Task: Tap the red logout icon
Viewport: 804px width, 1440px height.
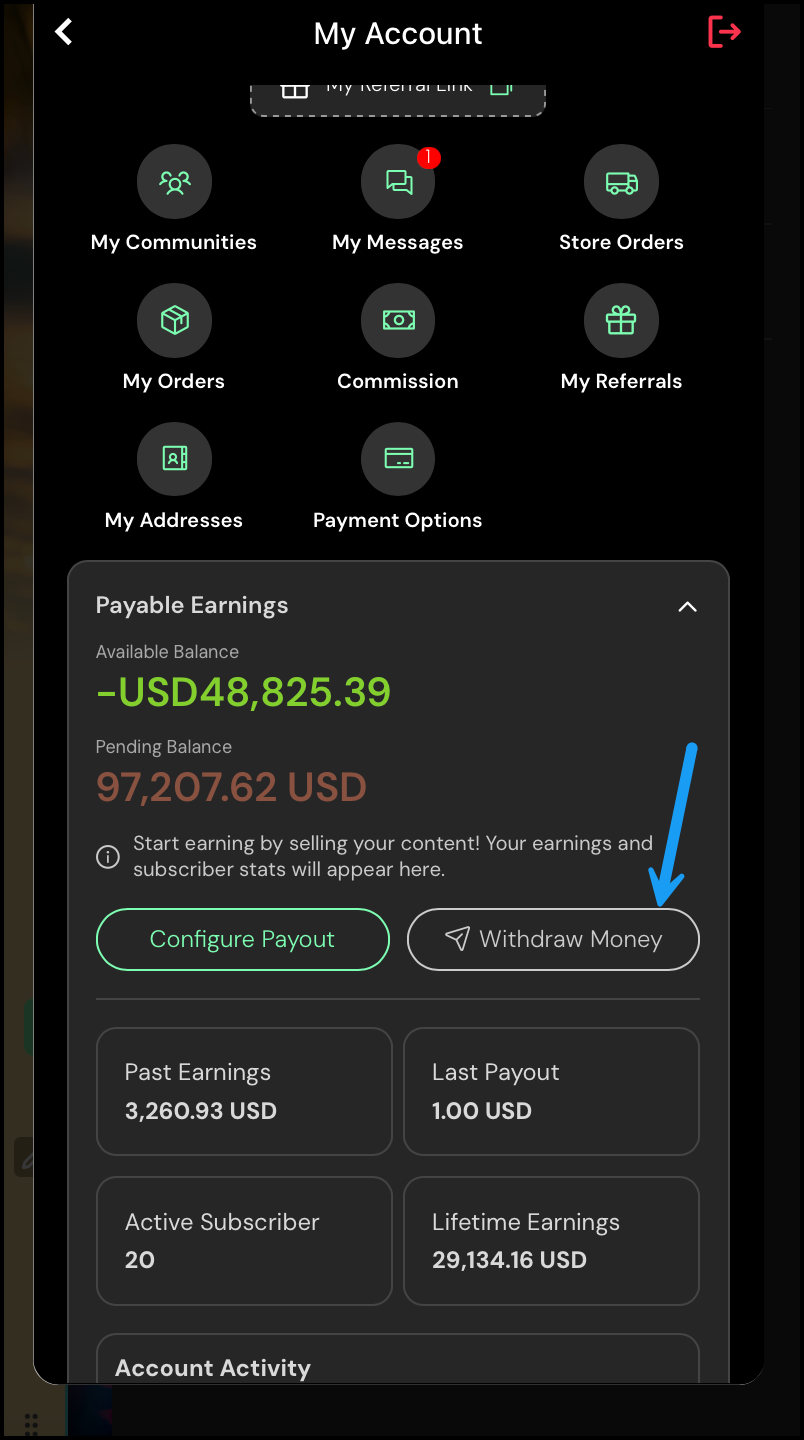Action: click(724, 32)
